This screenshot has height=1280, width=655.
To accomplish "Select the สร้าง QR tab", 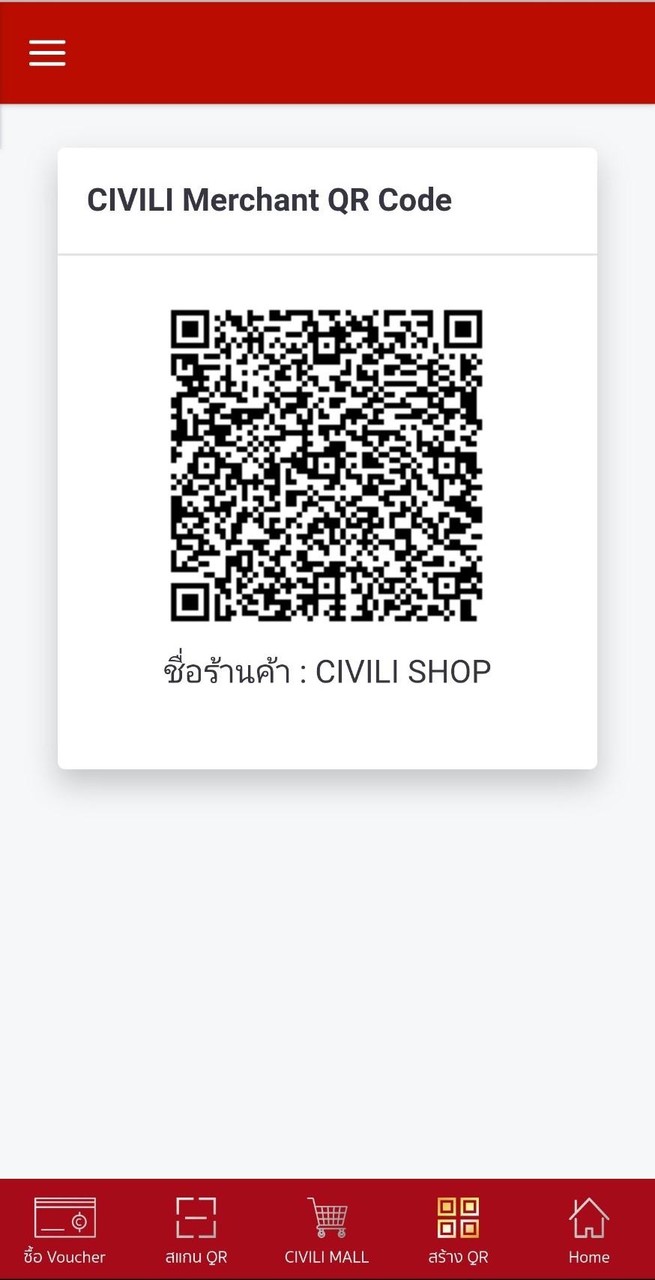I will (458, 1229).
